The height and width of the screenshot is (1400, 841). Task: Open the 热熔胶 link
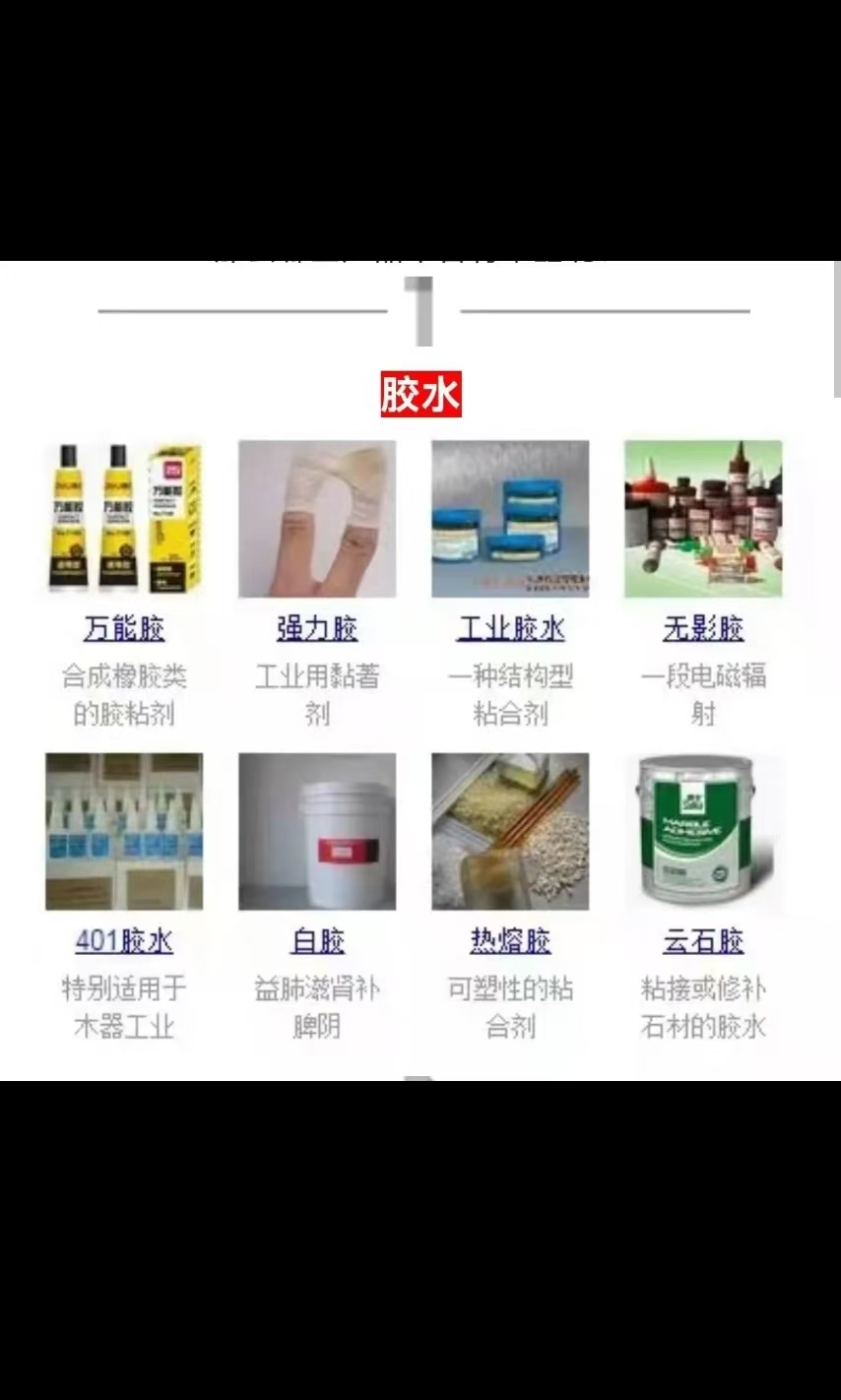click(510, 941)
